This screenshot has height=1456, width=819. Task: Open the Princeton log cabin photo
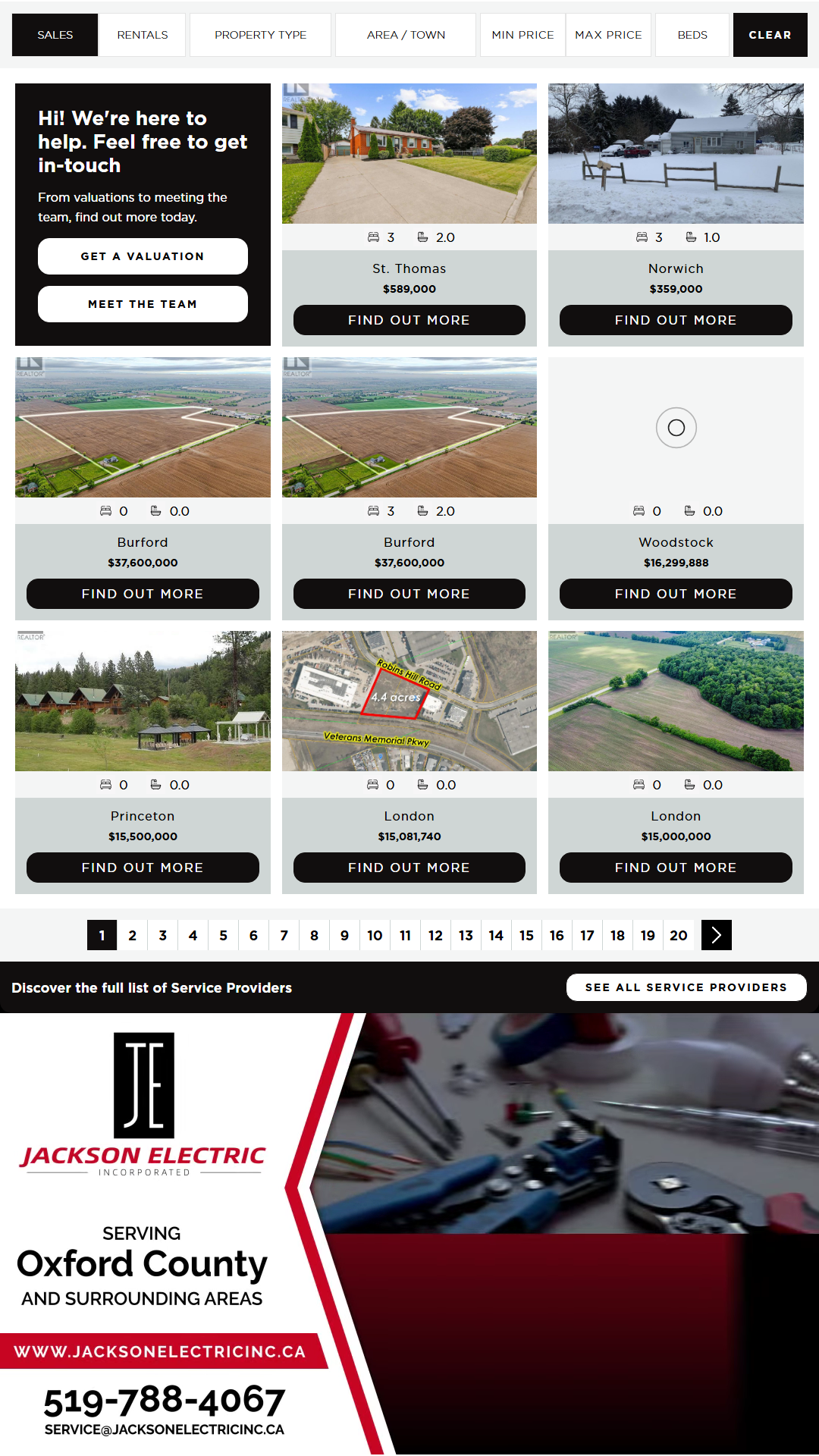(143, 701)
